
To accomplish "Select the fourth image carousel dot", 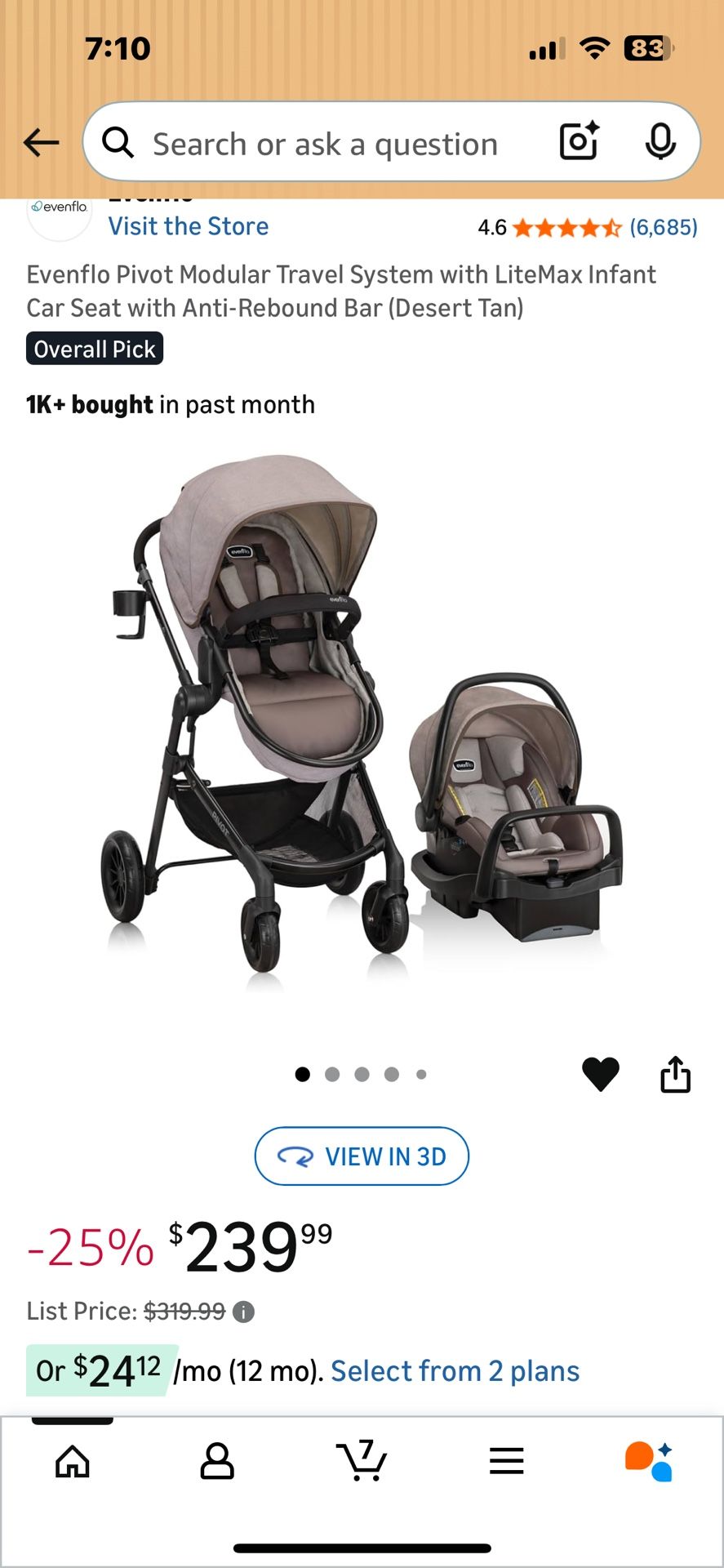I will click(x=391, y=1074).
